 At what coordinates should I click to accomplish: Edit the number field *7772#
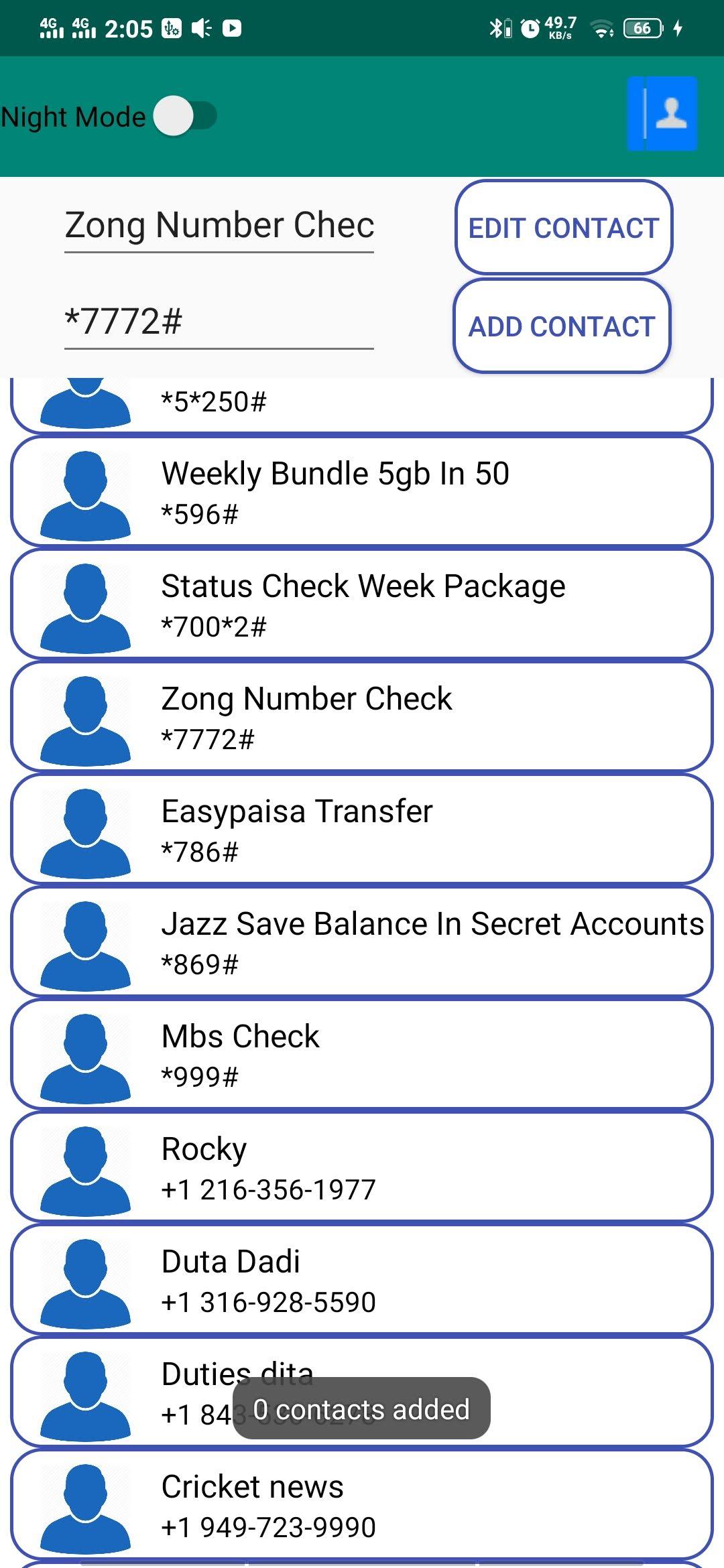(219, 322)
